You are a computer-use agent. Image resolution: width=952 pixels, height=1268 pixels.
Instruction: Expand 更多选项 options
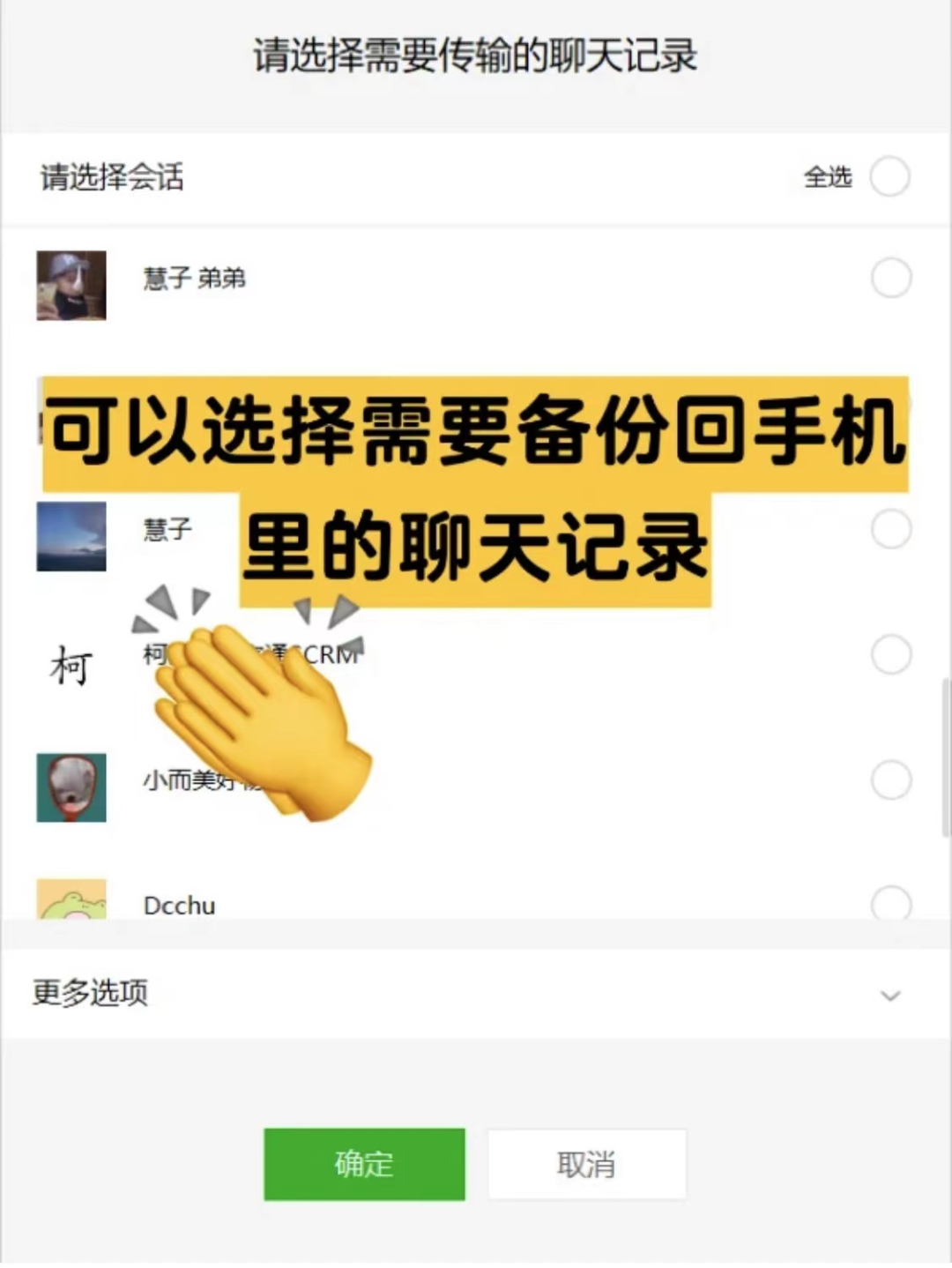click(889, 996)
